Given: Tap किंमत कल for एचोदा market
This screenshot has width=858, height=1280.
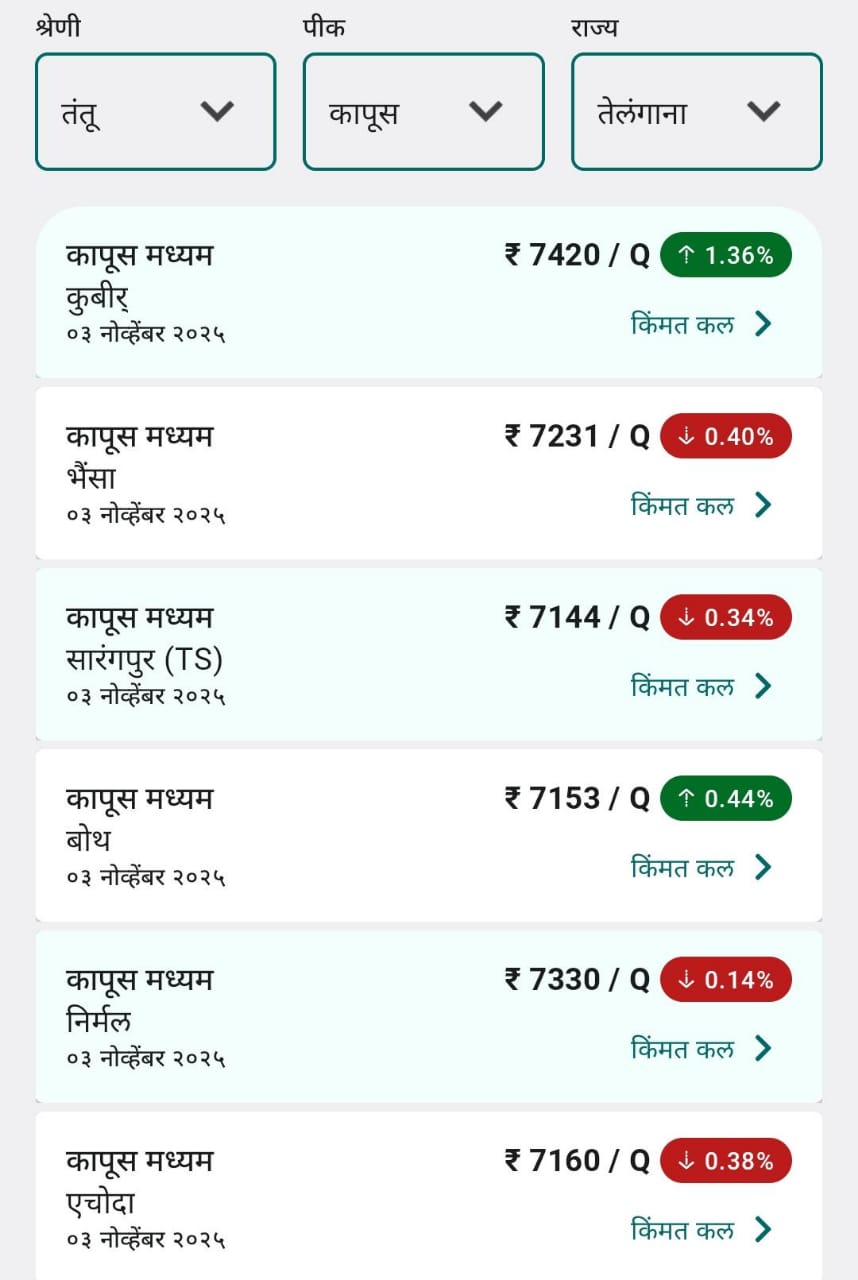Looking at the screenshot, I should pos(701,1229).
